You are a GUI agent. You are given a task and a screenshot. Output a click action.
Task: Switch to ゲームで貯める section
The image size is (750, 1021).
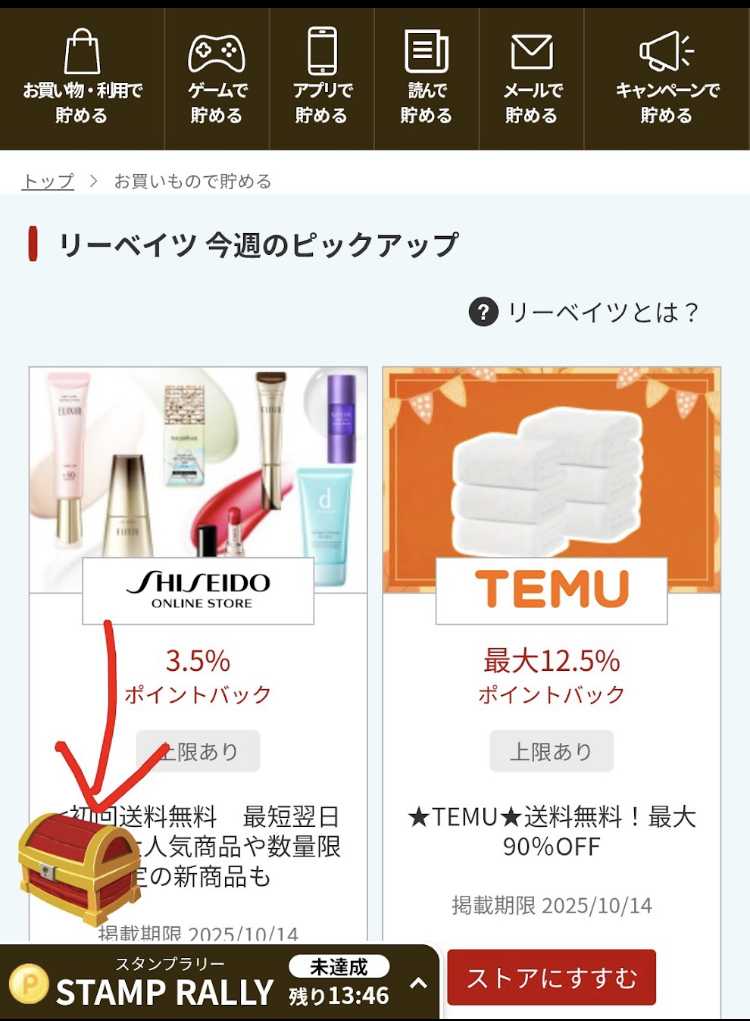coord(216,78)
